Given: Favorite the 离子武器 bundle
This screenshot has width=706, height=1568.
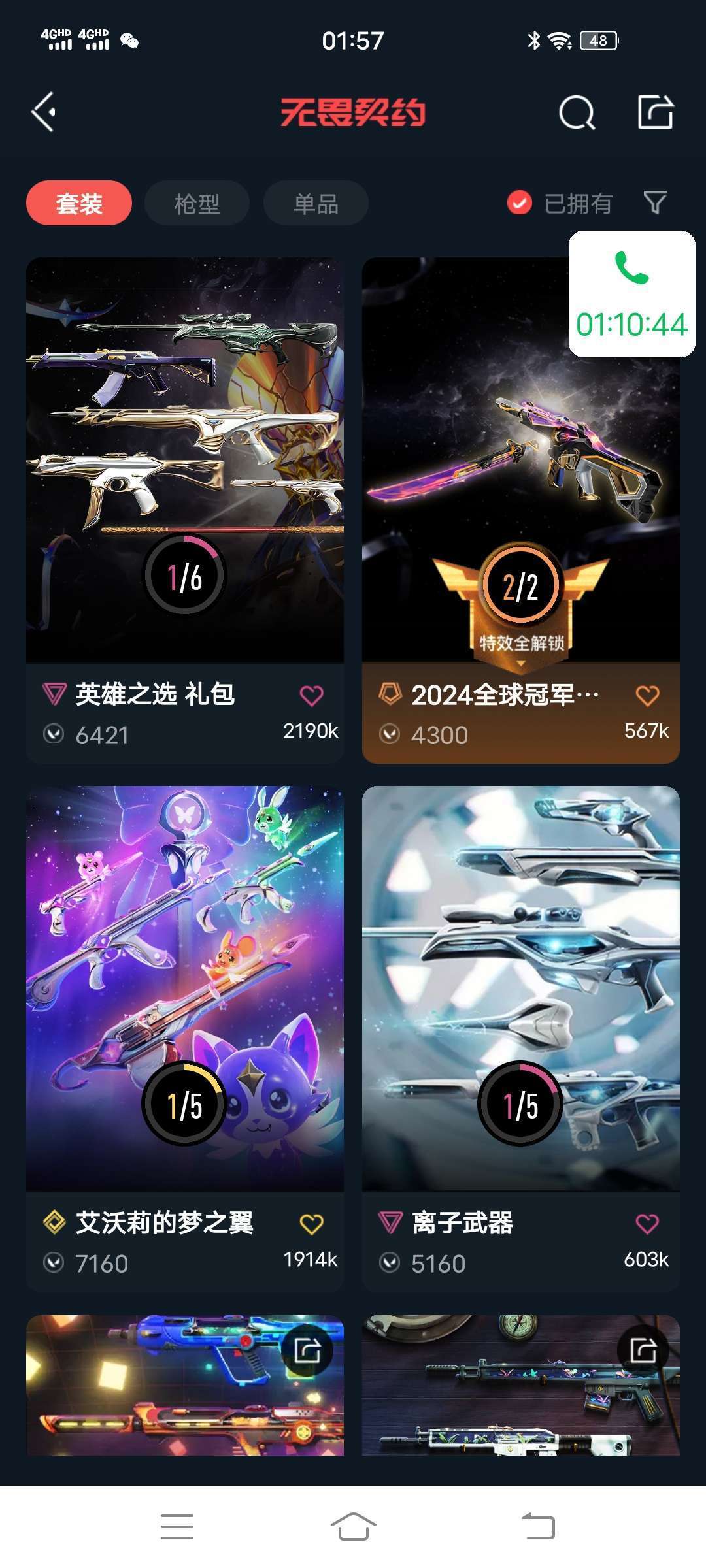Looking at the screenshot, I should (x=647, y=1224).
